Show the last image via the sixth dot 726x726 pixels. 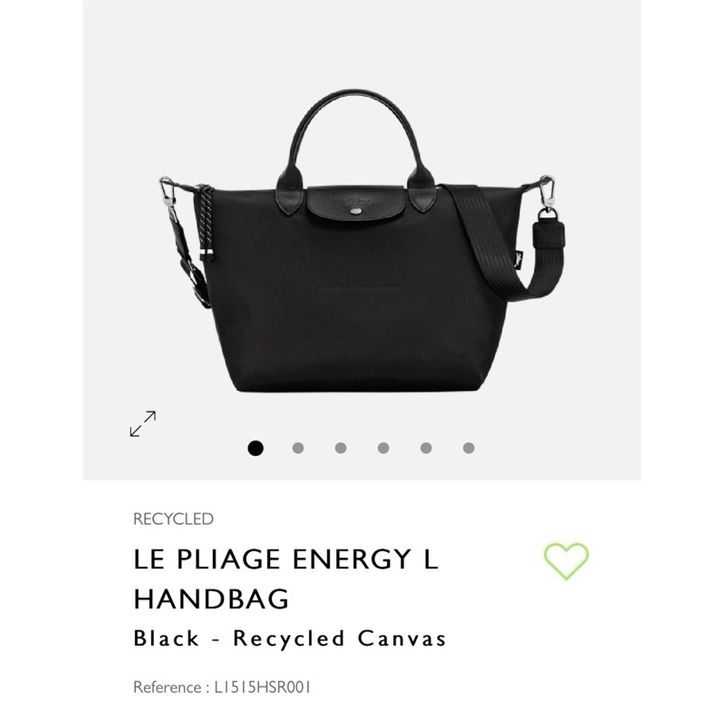tap(469, 449)
